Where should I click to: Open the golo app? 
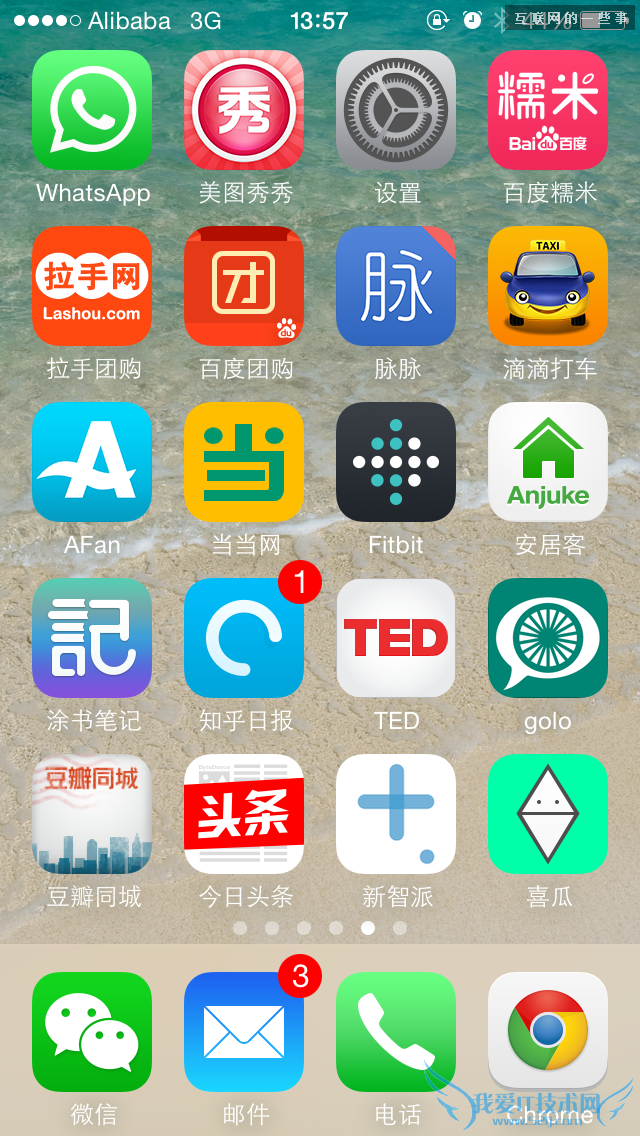[x=548, y=638]
